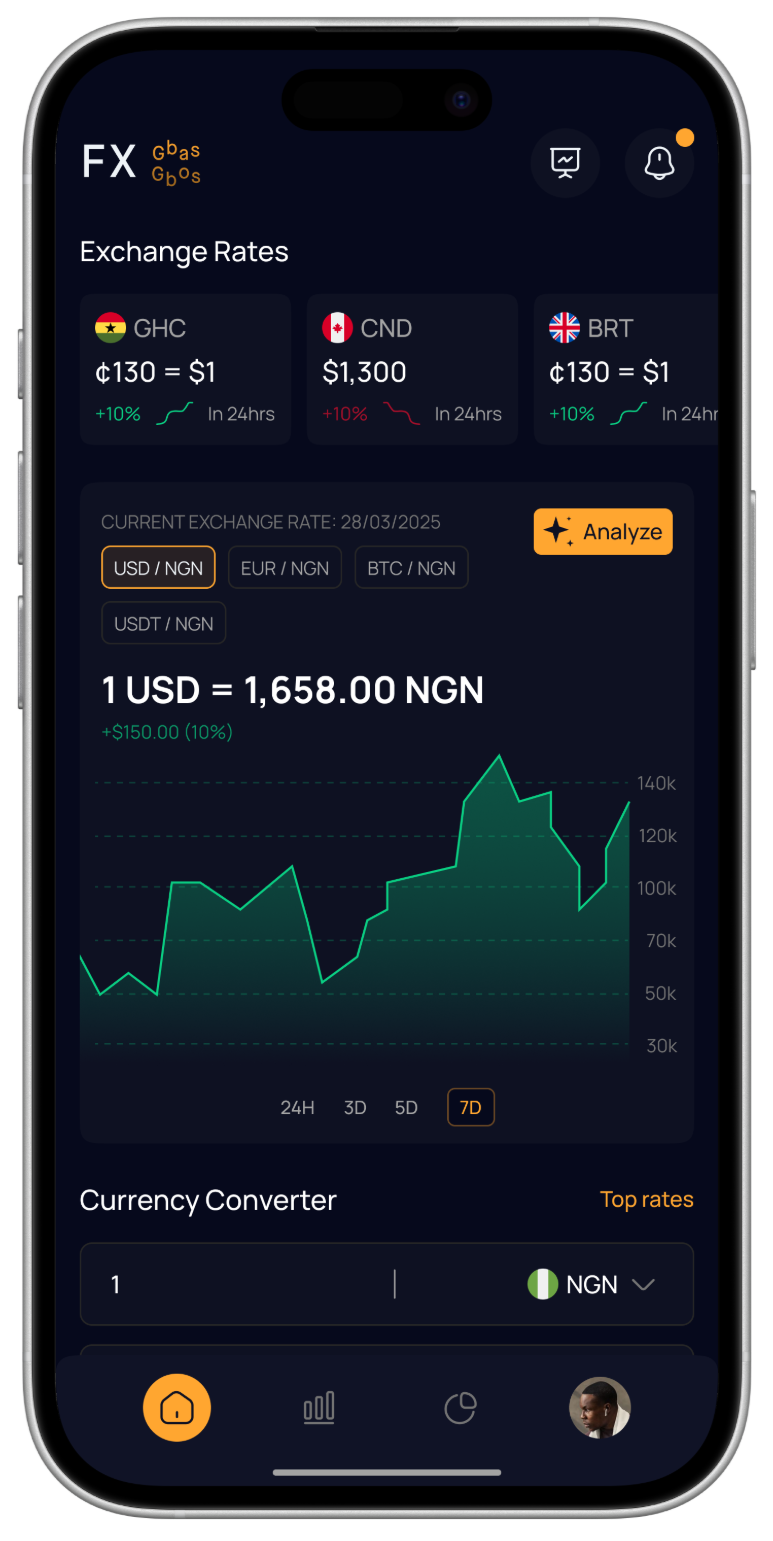Image resolution: width=773 pixels, height=1541 pixels.
Task: Open the Top rates link
Action: tap(646, 1199)
